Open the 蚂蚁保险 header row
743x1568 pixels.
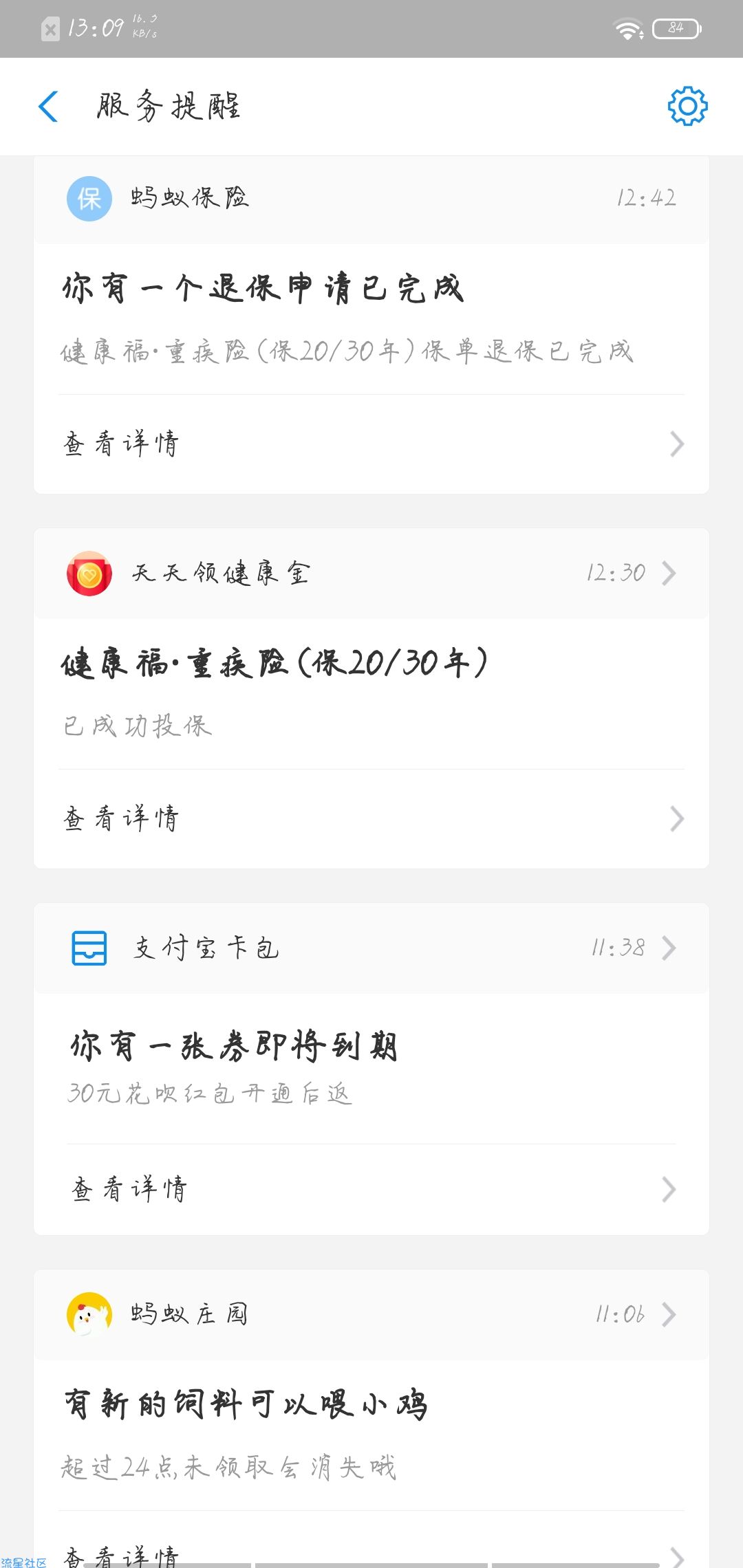[371, 199]
